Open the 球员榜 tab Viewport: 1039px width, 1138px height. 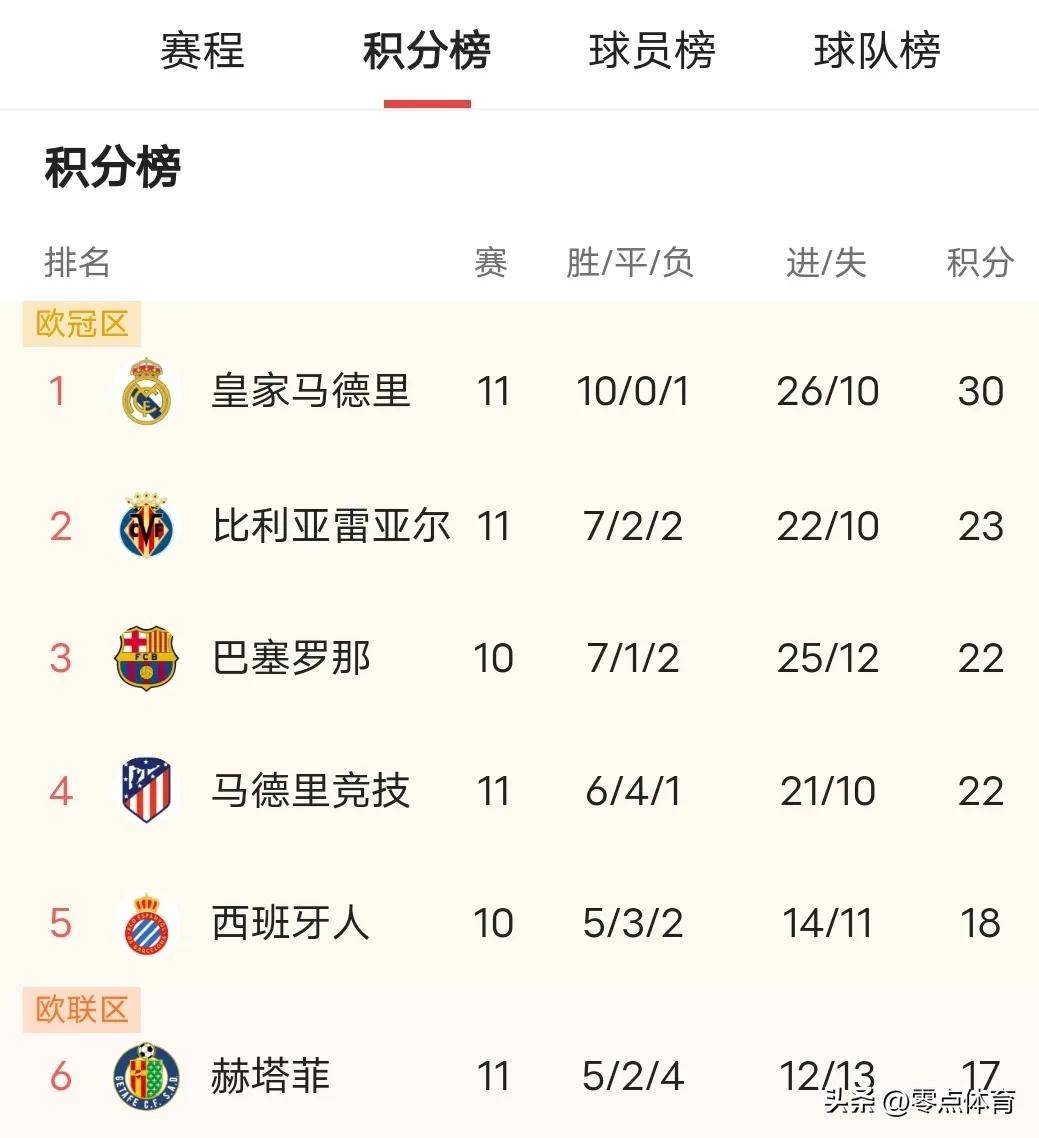click(x=652, y=52)
